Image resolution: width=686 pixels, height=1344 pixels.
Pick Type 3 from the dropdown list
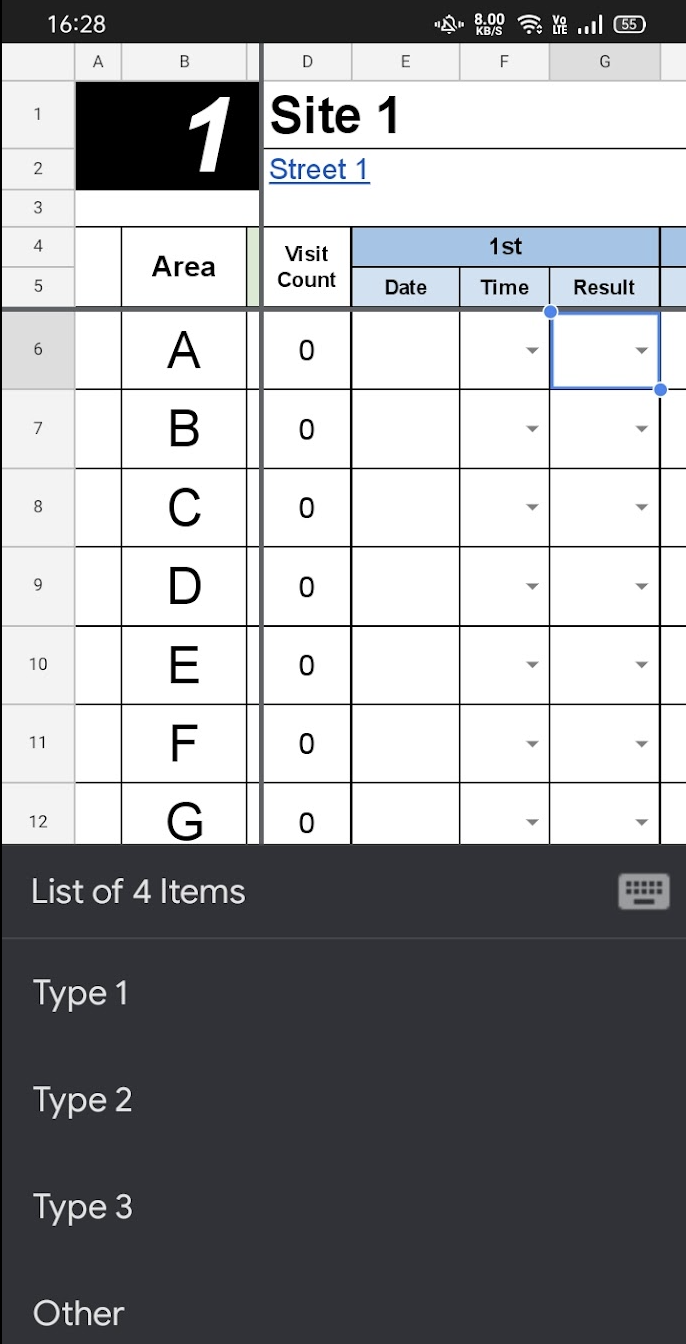pyautogui.click(x=343, y=1207)
